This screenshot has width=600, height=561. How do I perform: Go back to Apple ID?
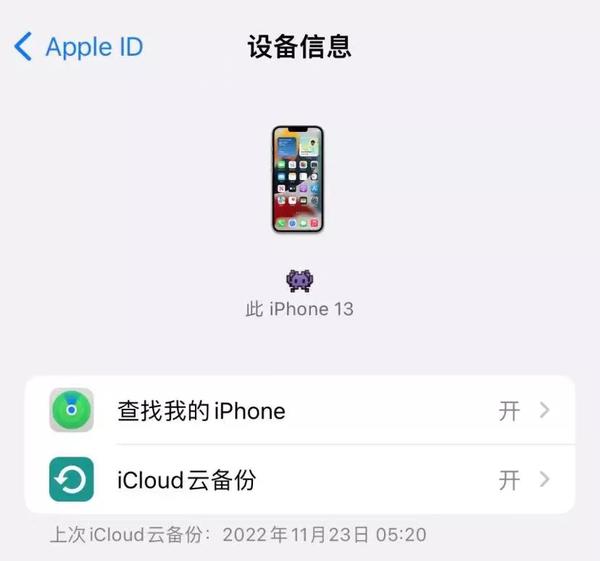coord(78,46)
